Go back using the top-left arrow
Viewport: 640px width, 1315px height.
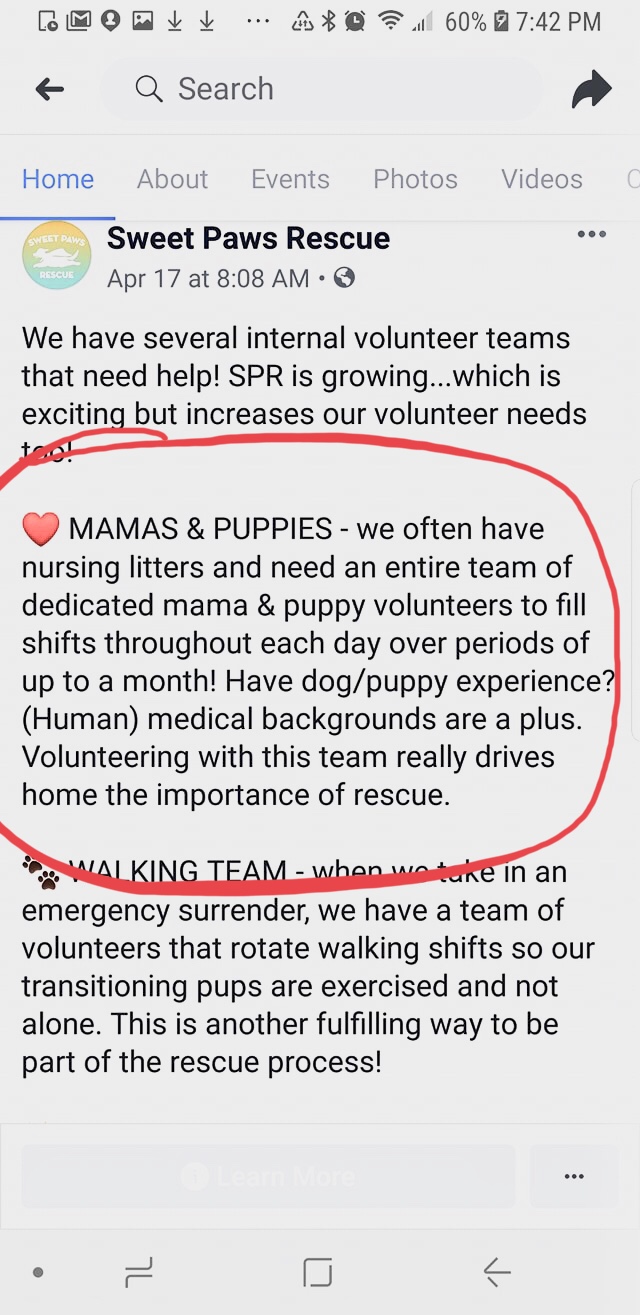pos(49,89)
